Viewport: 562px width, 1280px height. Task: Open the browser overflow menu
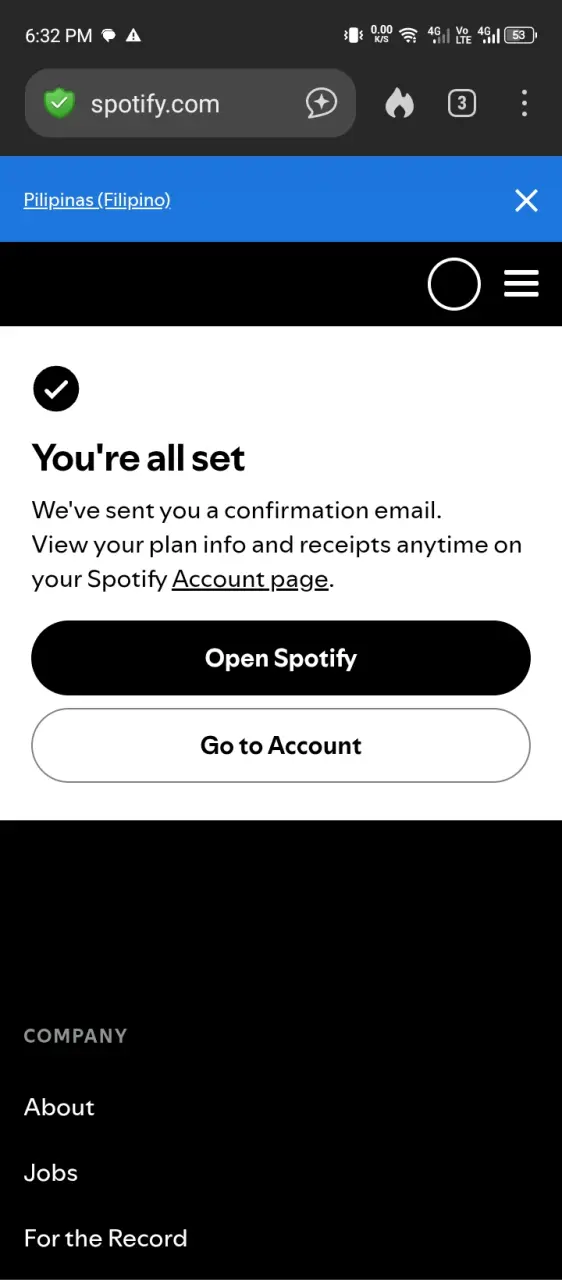(x=524, y=103)
